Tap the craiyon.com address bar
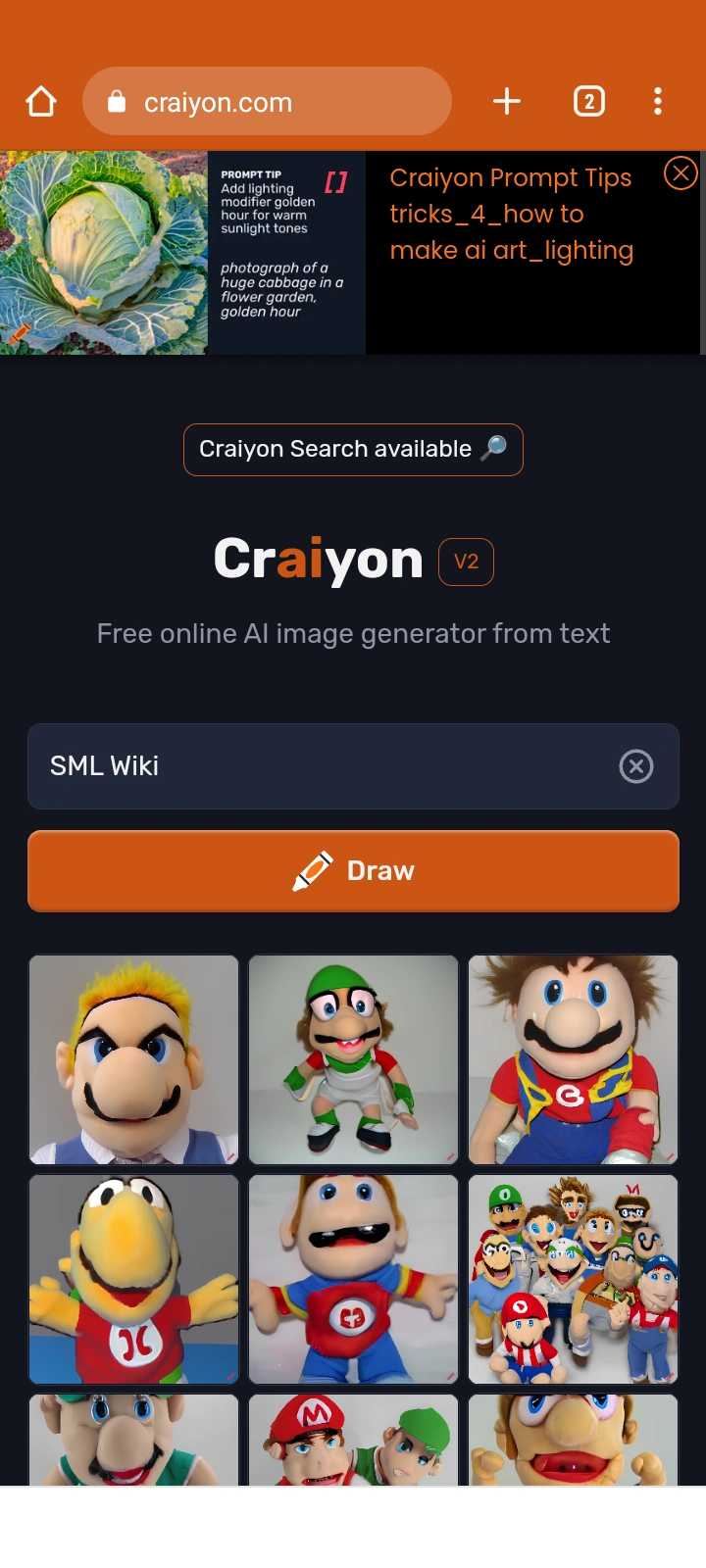Viewport: 706px width, 1568px height. [x=267, y=101]
